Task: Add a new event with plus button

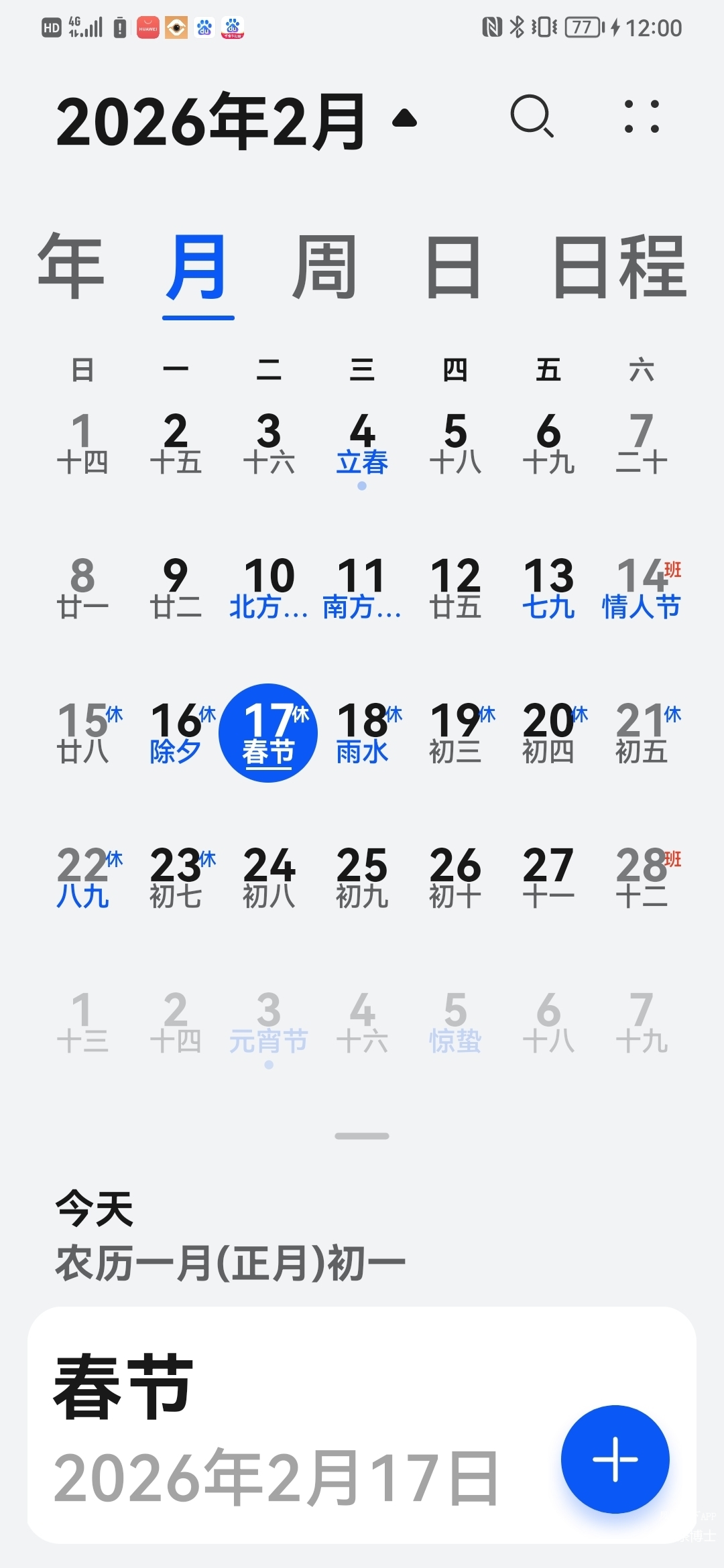Action: [x=615, y=1459]
